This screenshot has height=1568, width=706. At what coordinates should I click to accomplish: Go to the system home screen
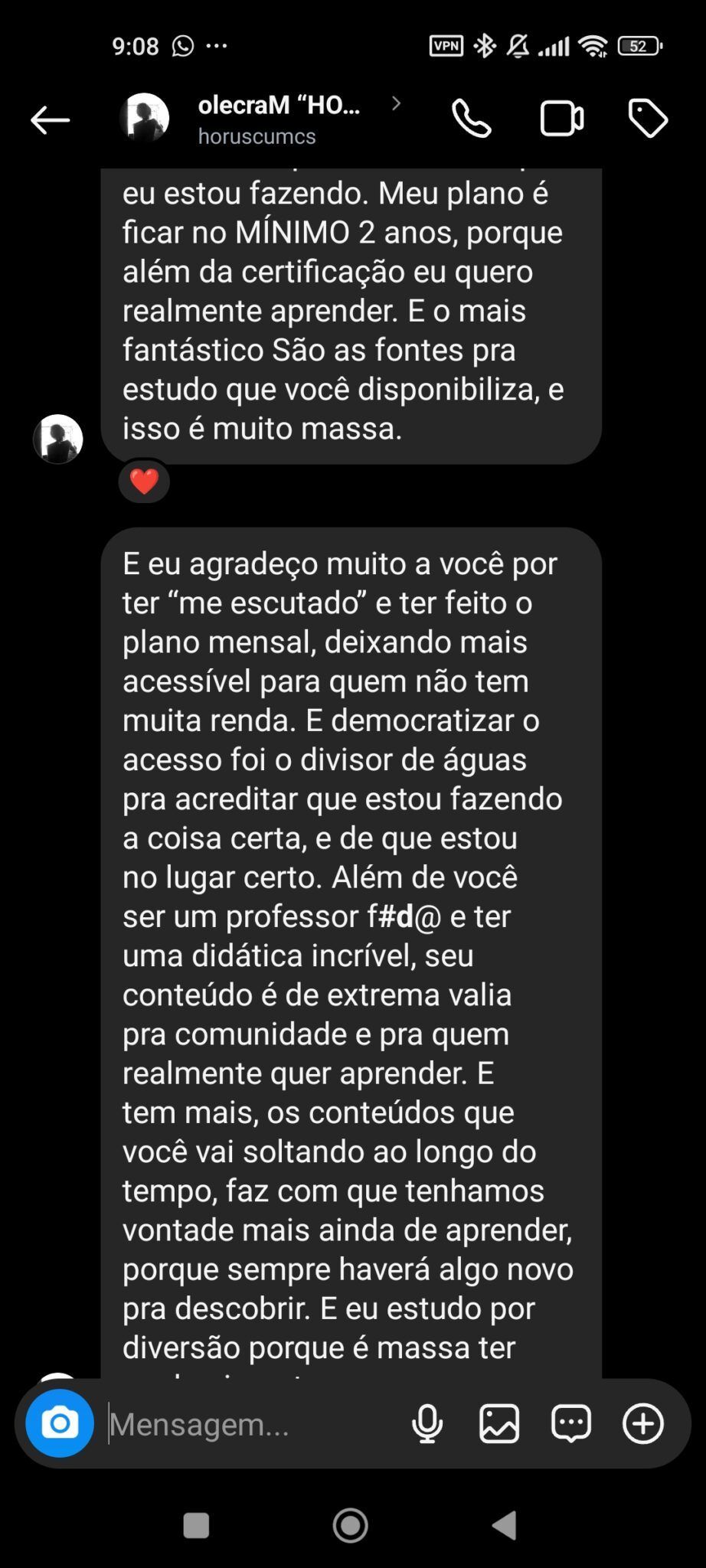point(351,1525)
